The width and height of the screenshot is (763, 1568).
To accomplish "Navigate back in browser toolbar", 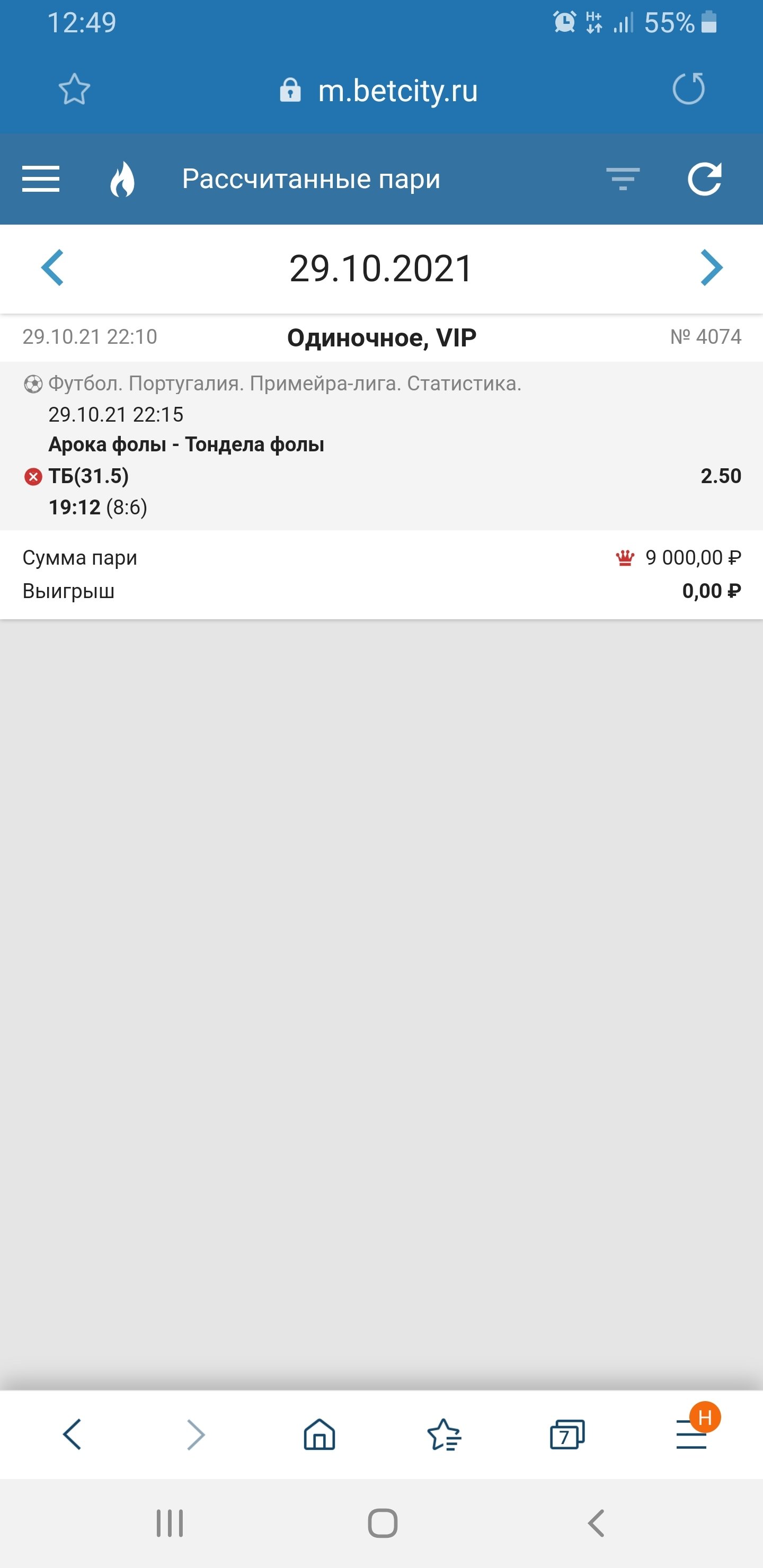I will (x=72, y=1435).
